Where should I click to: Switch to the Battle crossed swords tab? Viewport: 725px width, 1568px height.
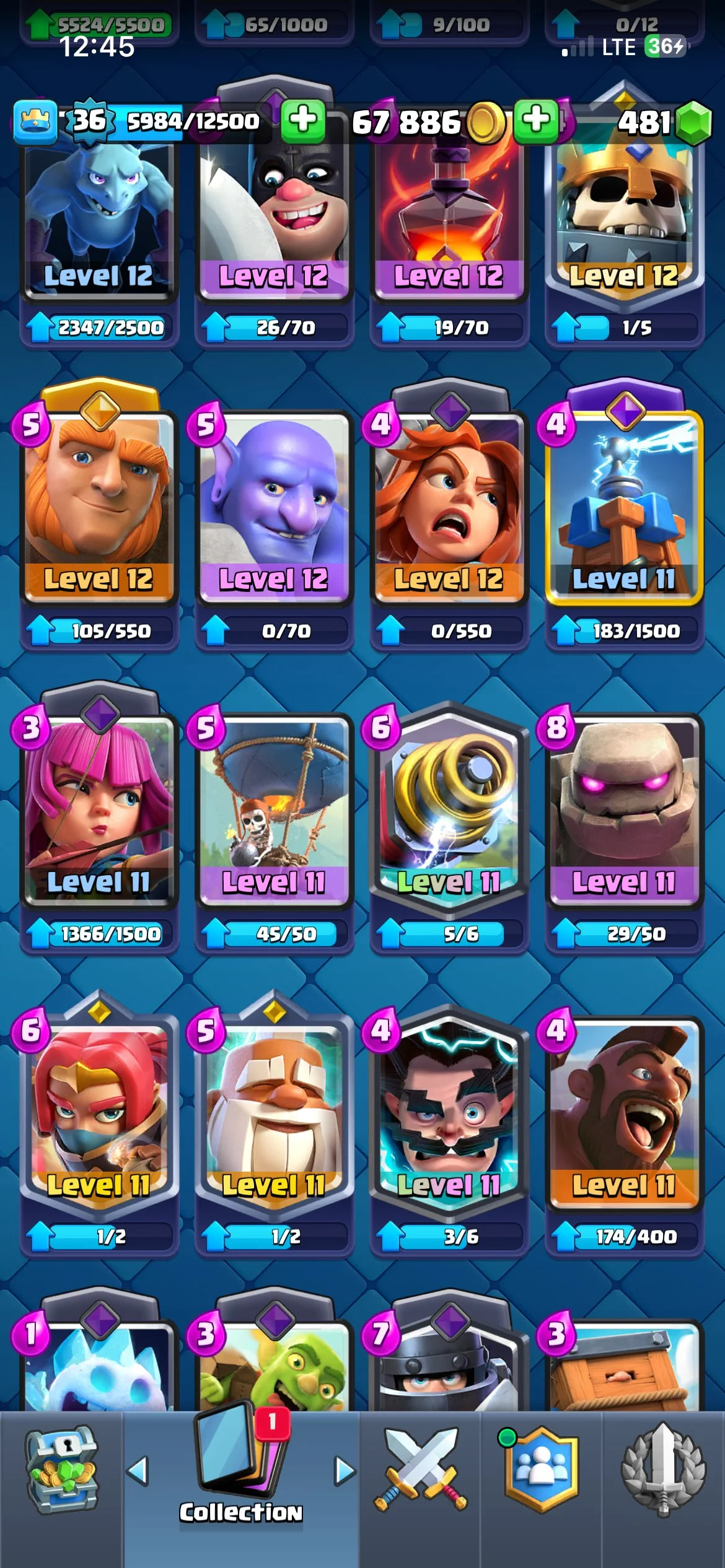point(420,1470)
